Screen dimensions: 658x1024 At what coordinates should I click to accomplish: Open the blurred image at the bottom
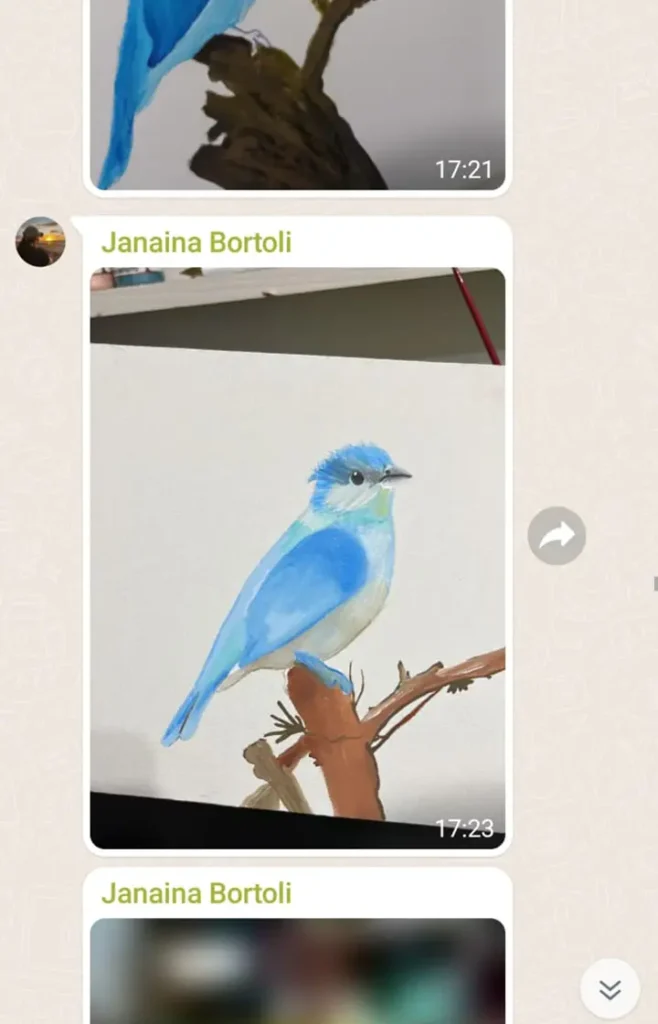pos(297,970)
